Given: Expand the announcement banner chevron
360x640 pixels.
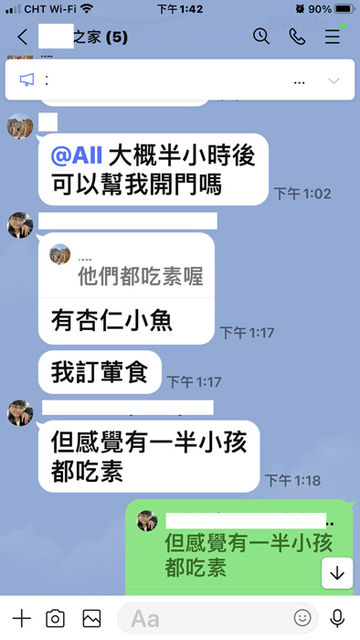Looking at the screenshot, I should 334,81.
